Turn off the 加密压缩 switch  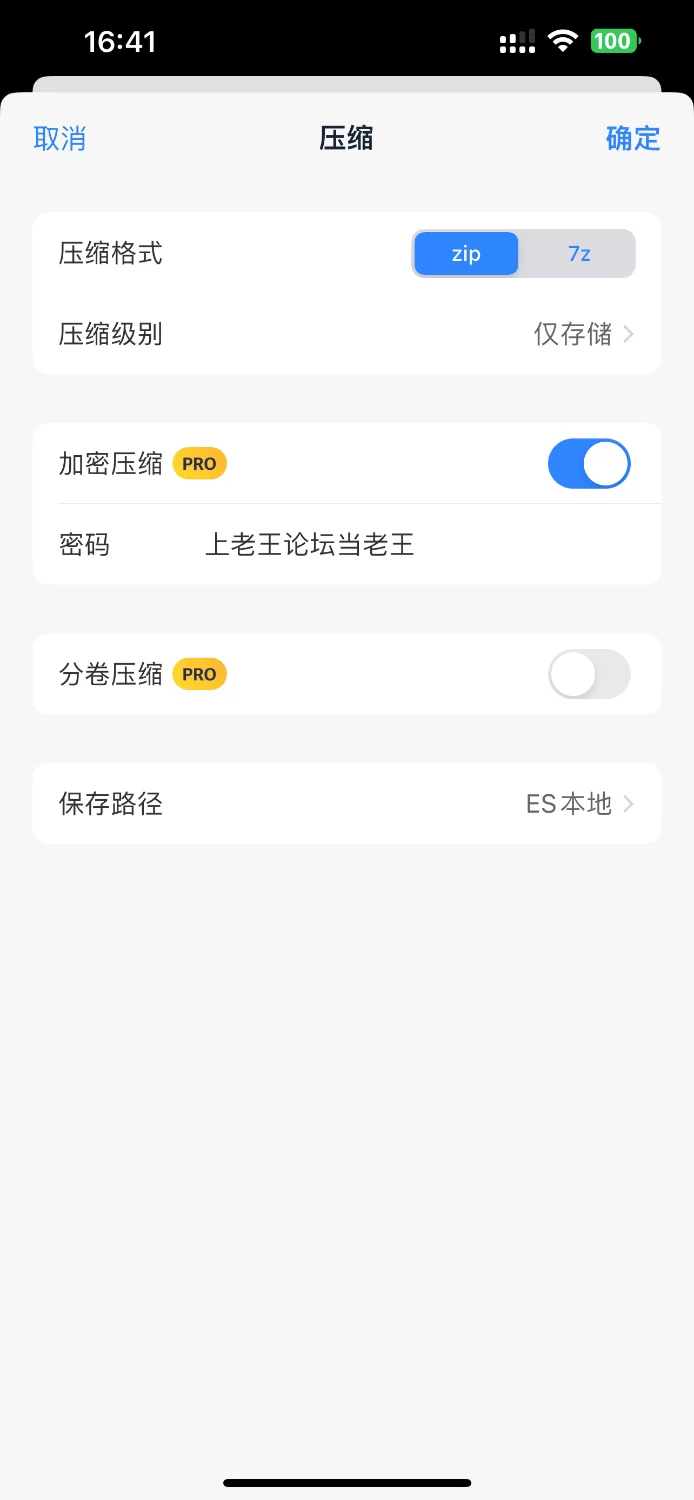tap(589, 464)
